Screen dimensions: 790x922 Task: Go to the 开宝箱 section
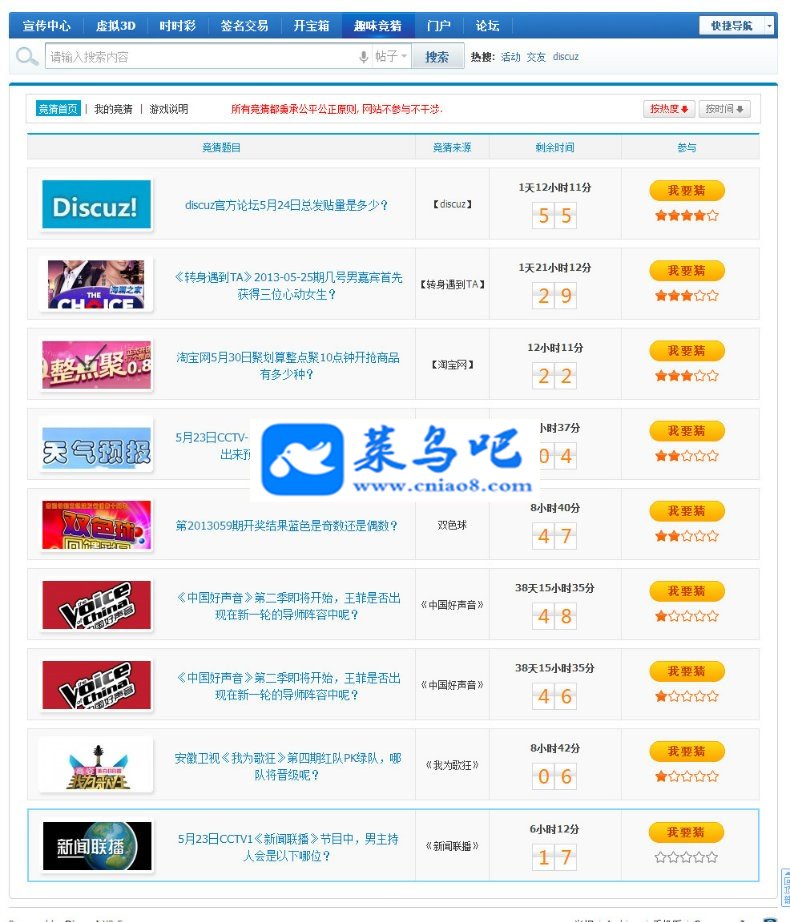(x=311, y=26)
